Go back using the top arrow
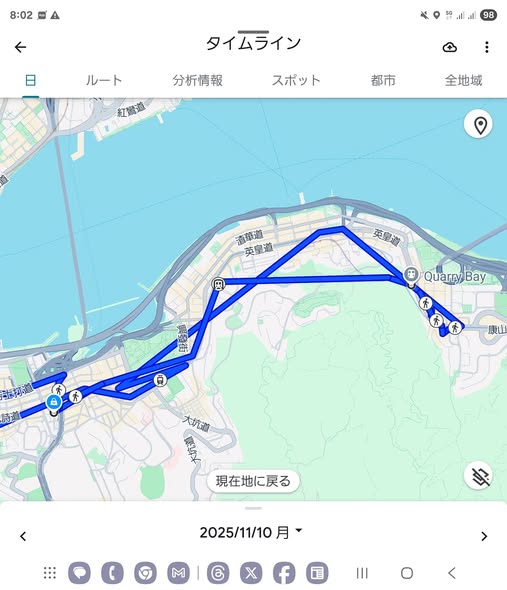 [20, 47]
